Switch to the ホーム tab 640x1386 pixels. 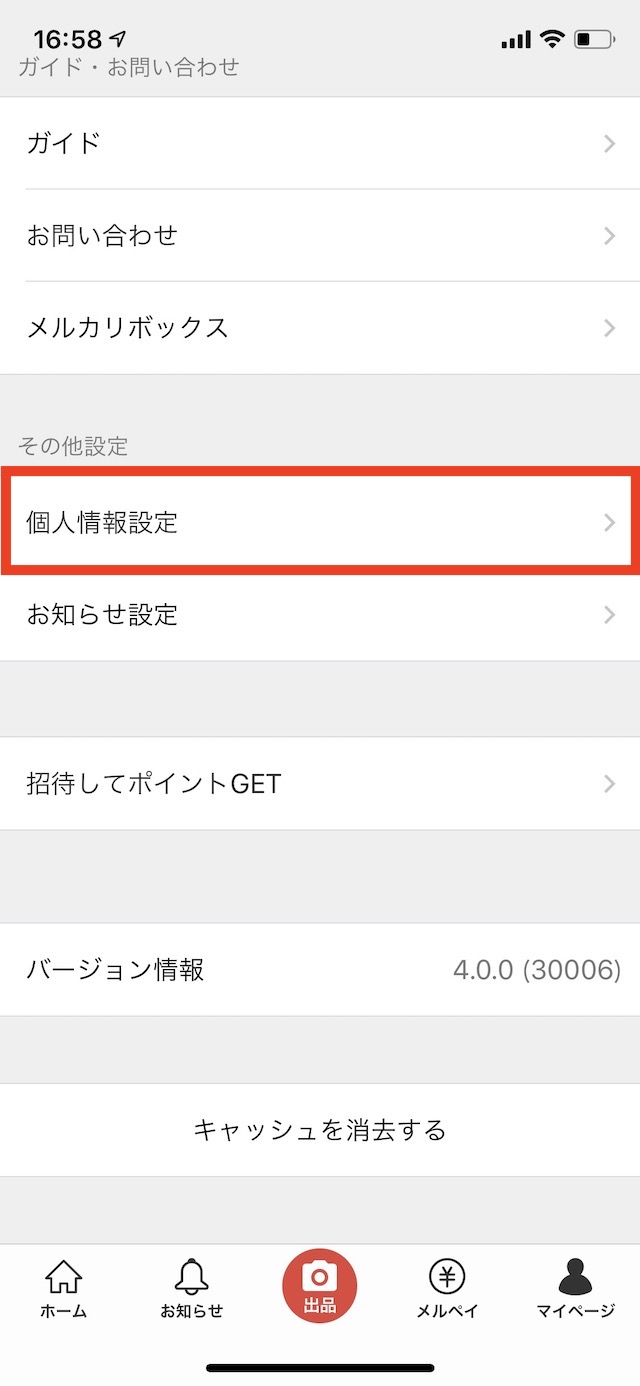[64, 1289]
